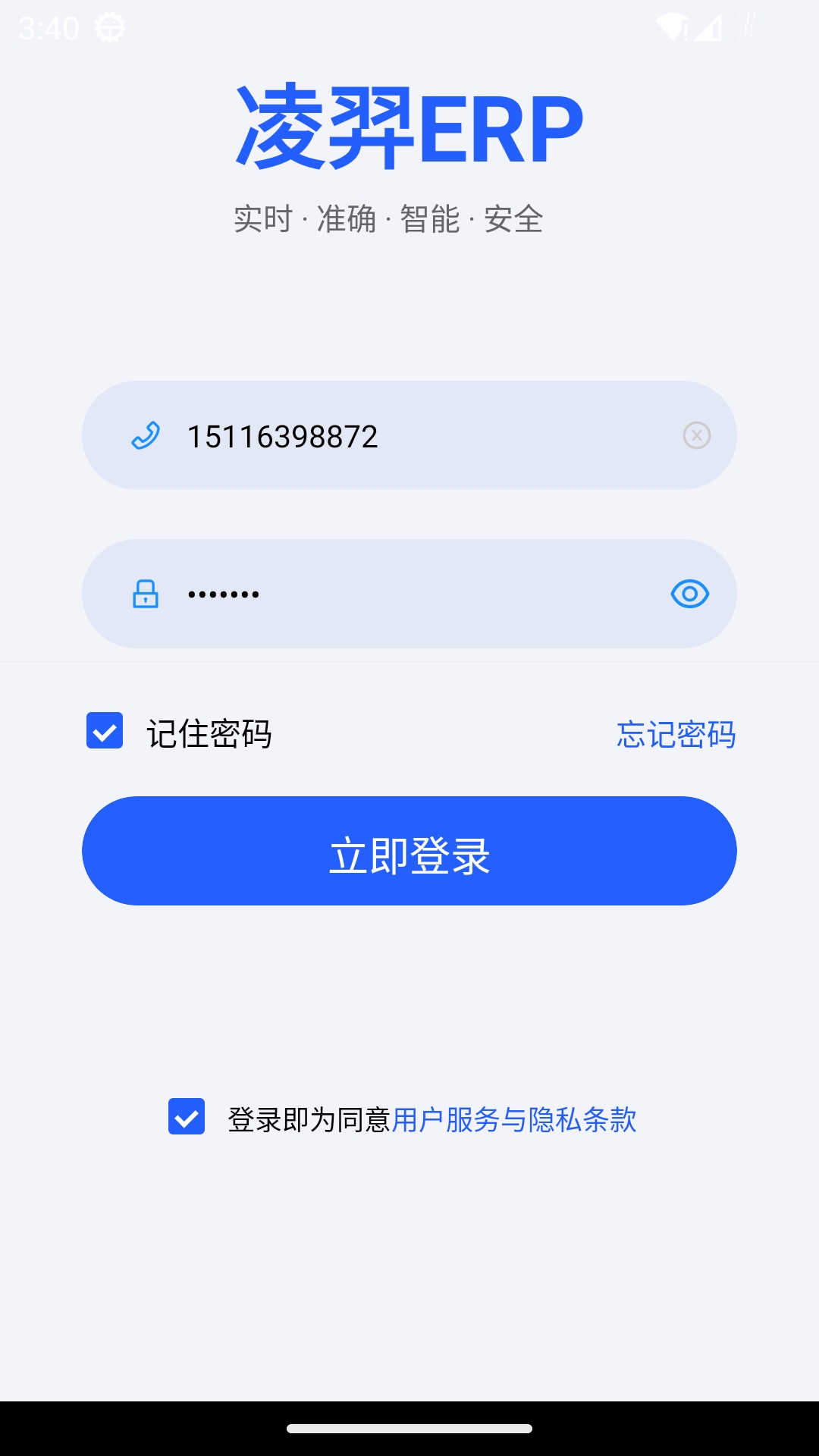Clear the phone number with the X icon
819x1456 pixels.
697,435
